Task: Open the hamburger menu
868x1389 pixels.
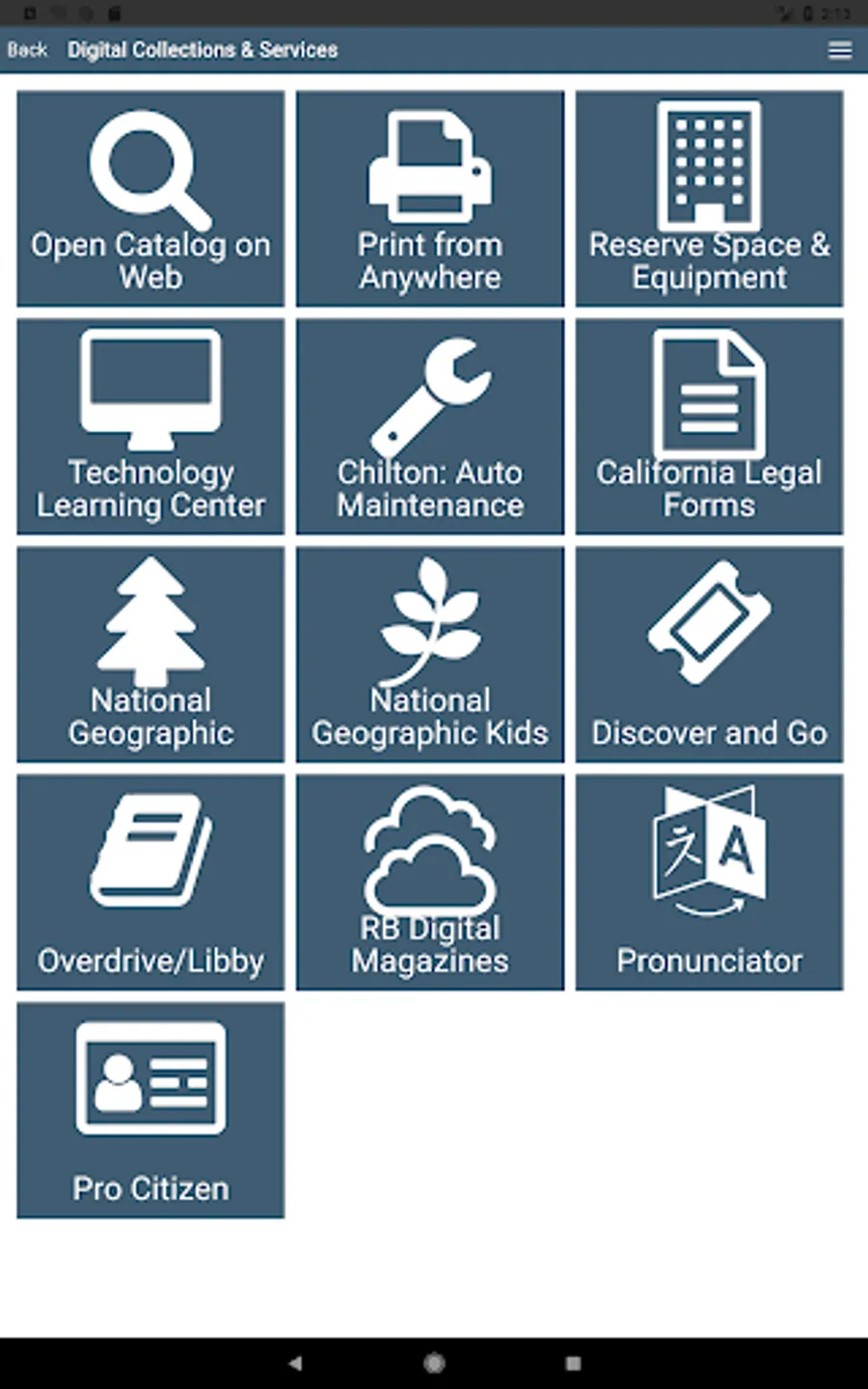Action: click(839, 50)
